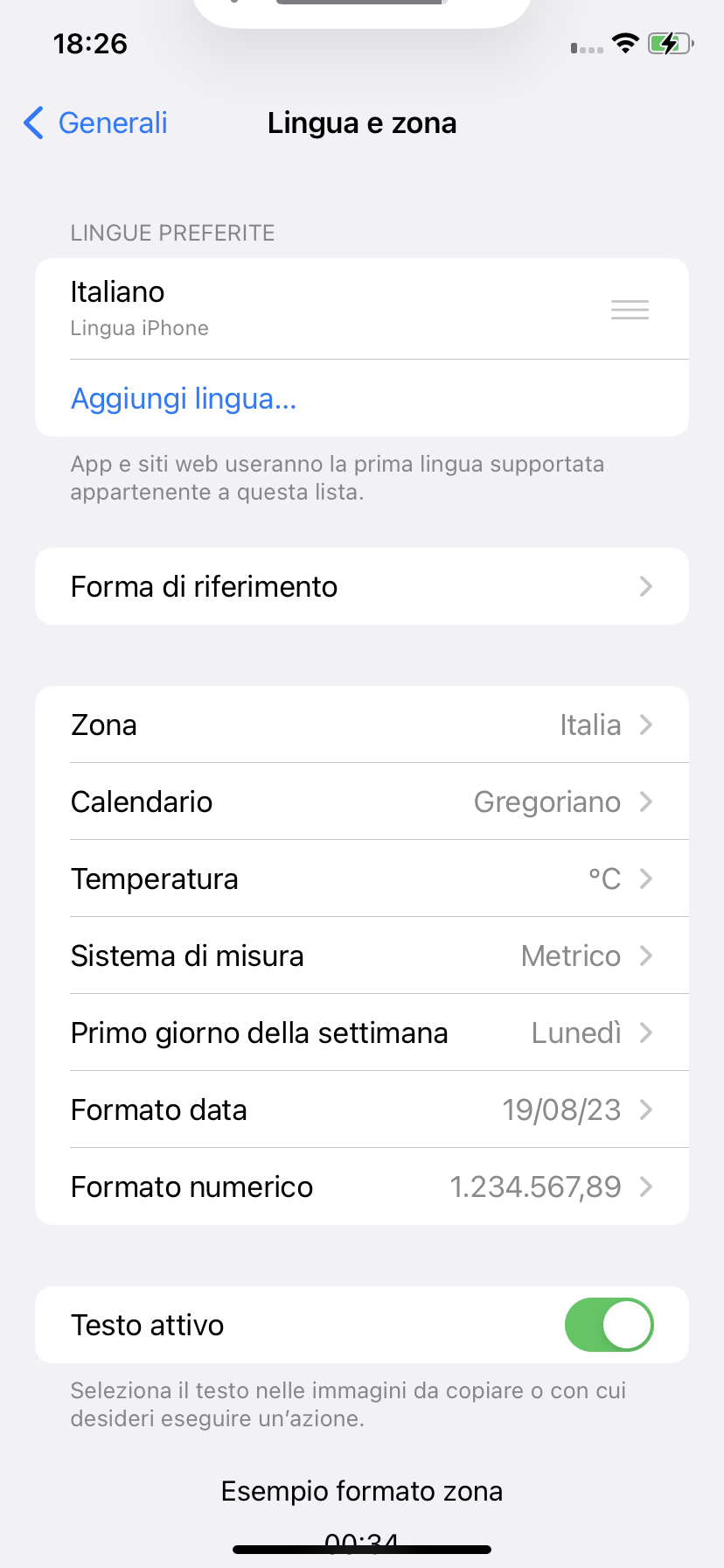Viewport: 724px width, 1568px height.
Task: Open the Calendario row set to Gregoriano
Action: coord(361,801)
